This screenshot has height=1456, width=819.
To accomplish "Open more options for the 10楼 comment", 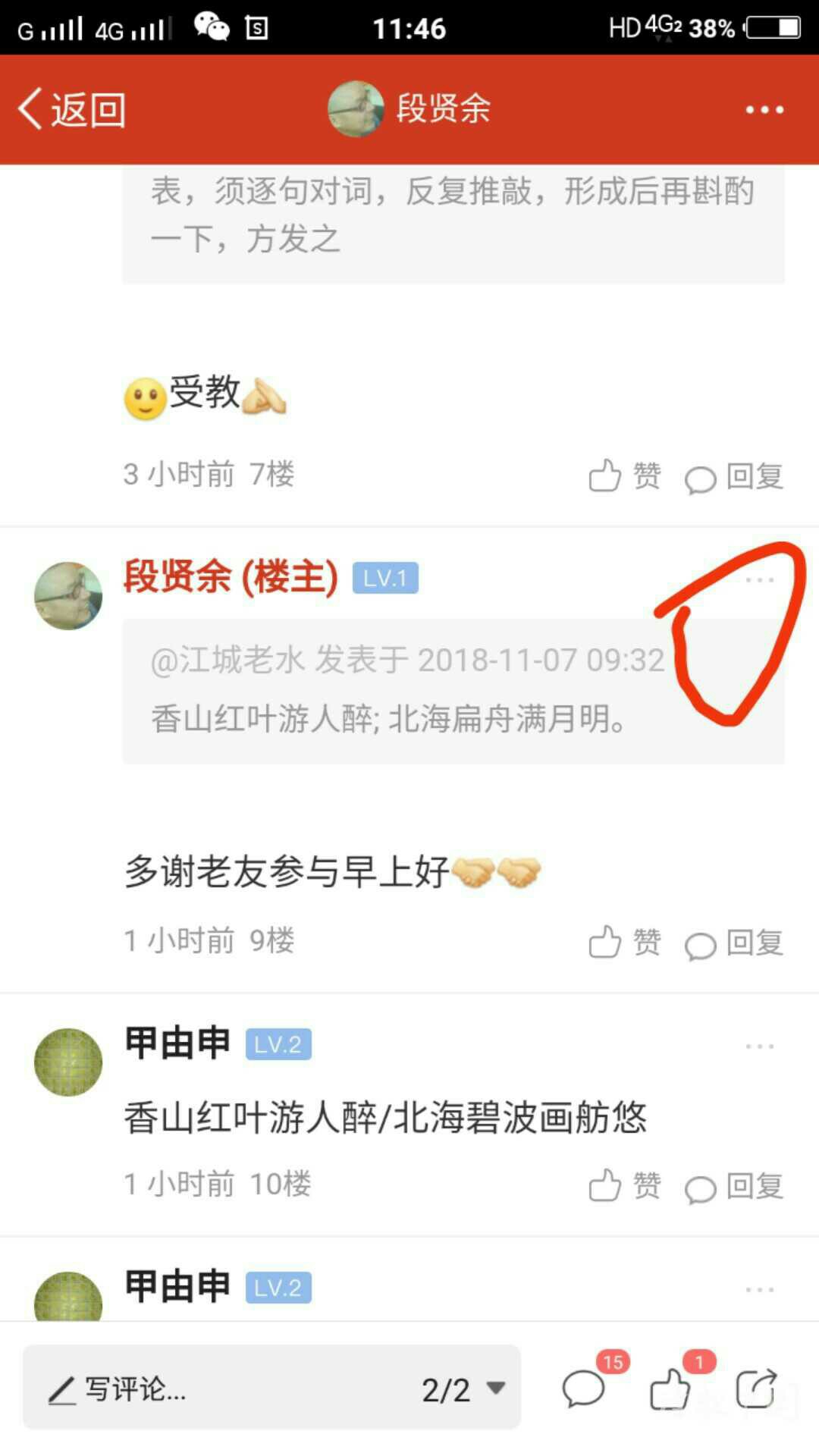I will pos(759,1046).
